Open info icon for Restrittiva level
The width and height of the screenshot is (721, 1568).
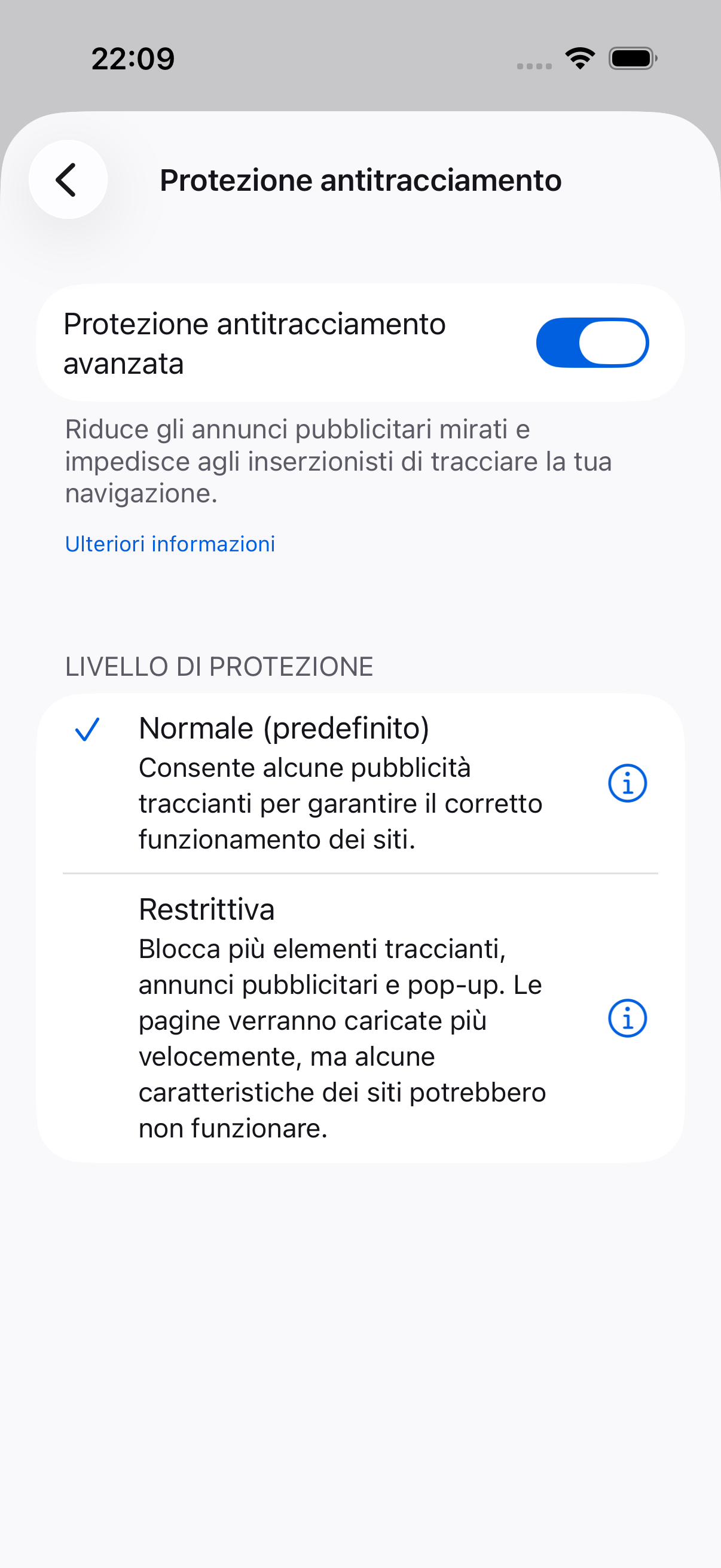[627, 1018]
